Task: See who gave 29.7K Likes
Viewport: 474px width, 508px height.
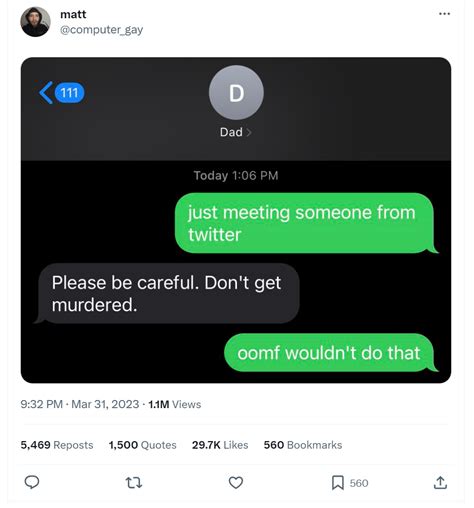Action: click(220, 445)
